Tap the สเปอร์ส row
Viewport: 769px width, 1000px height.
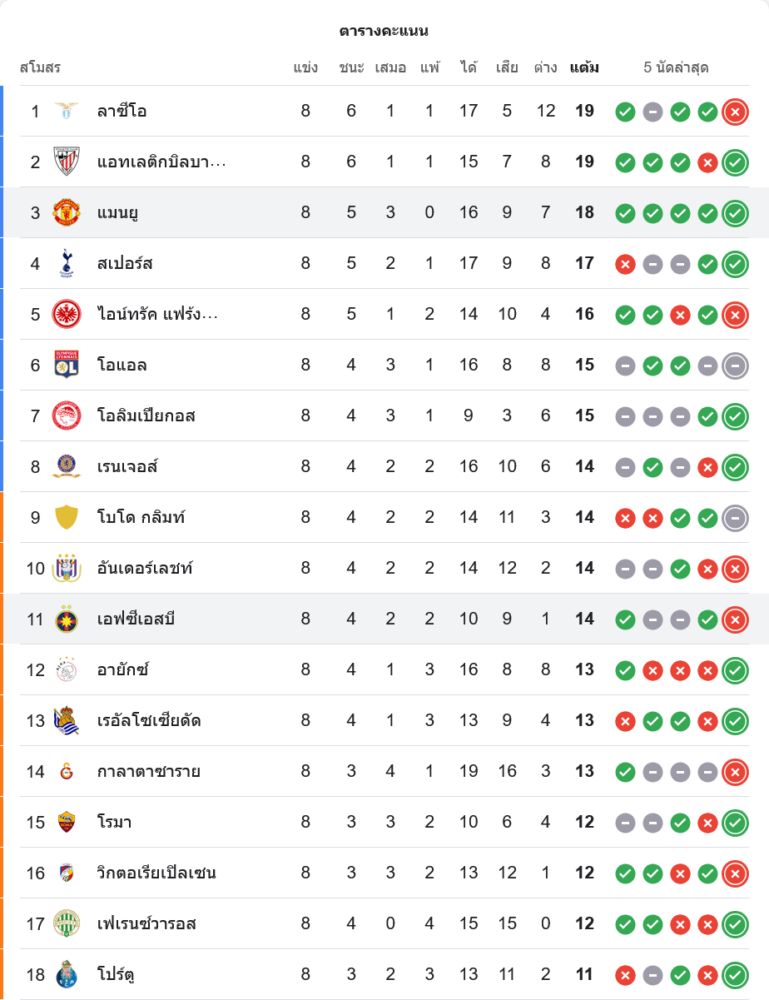(125, 264)
